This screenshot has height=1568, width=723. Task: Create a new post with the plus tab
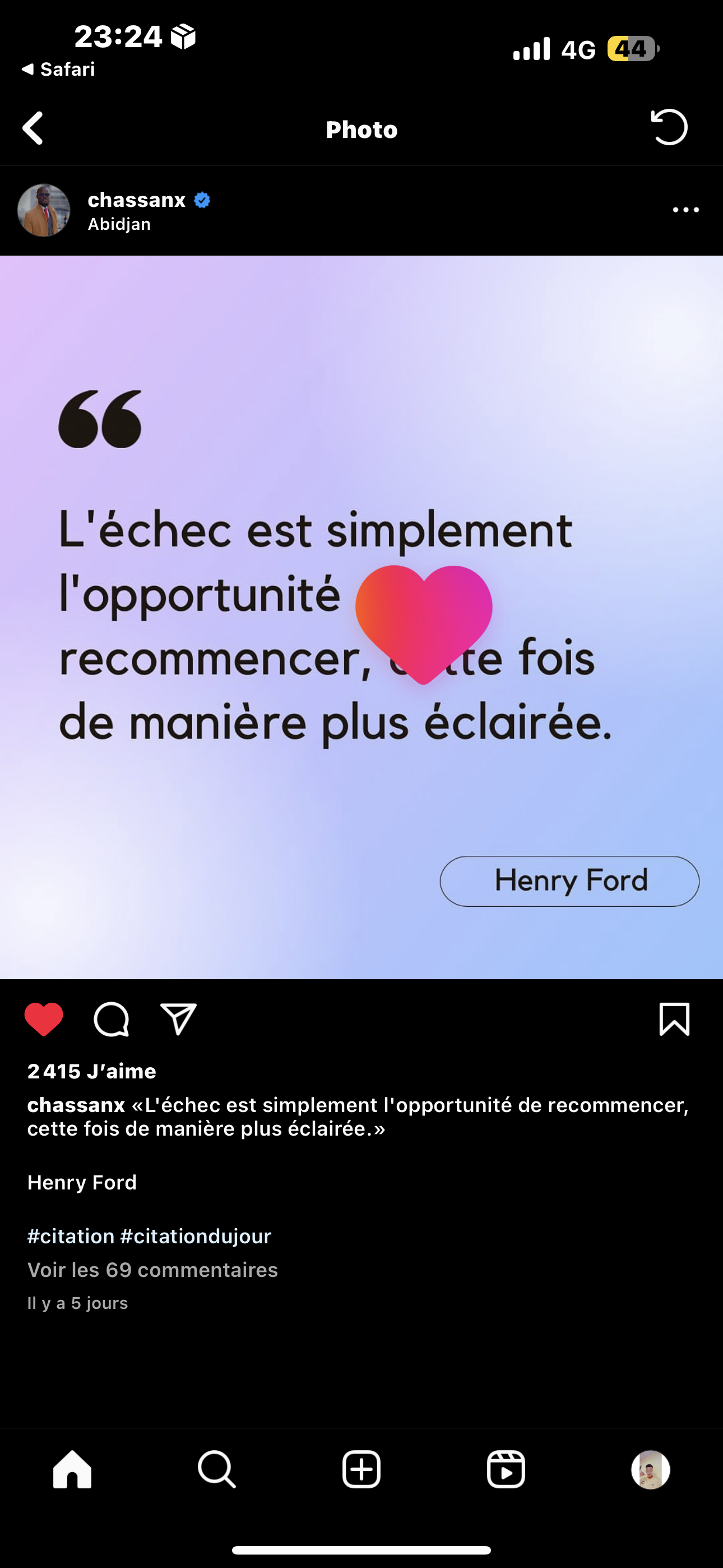tap(361, 1469)
